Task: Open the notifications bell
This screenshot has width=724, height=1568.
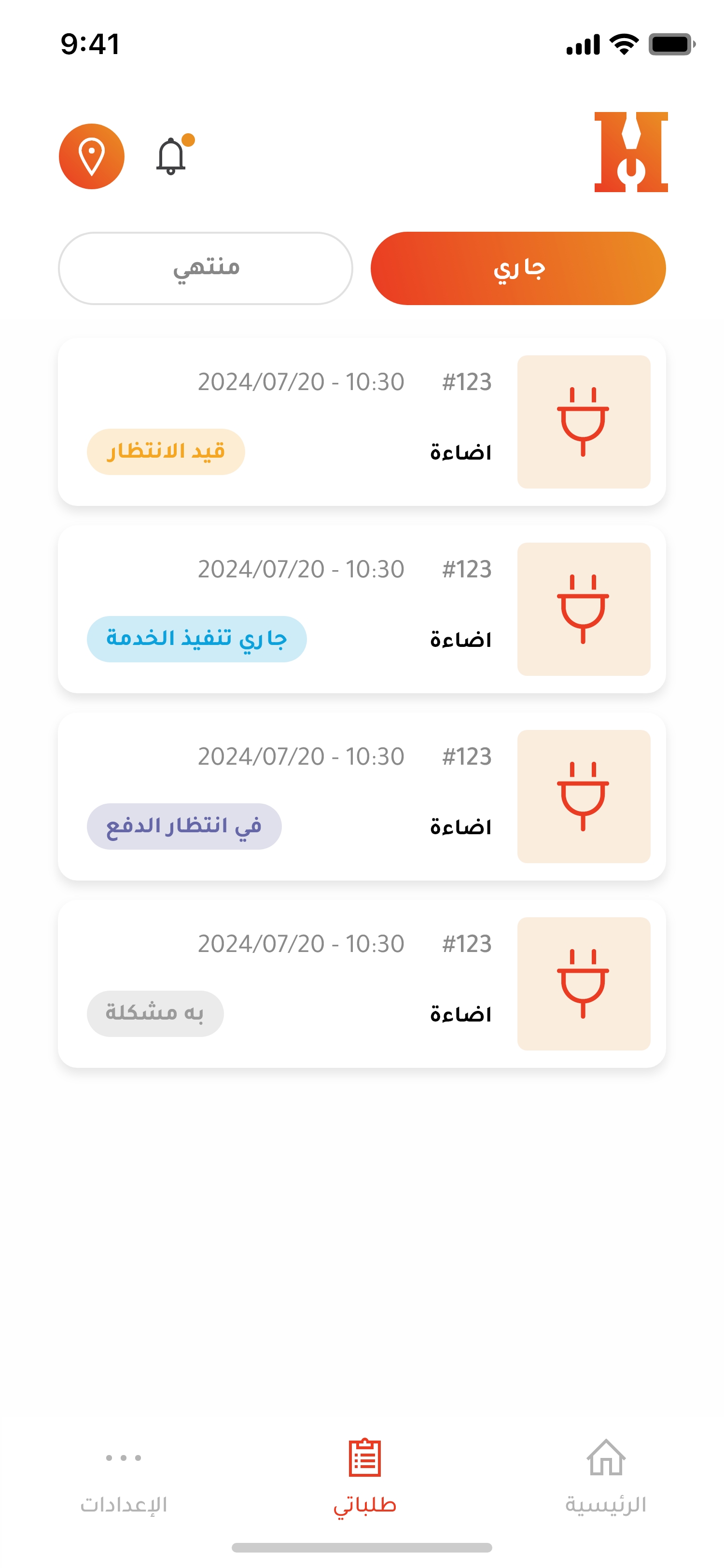Action: point(171,156)
